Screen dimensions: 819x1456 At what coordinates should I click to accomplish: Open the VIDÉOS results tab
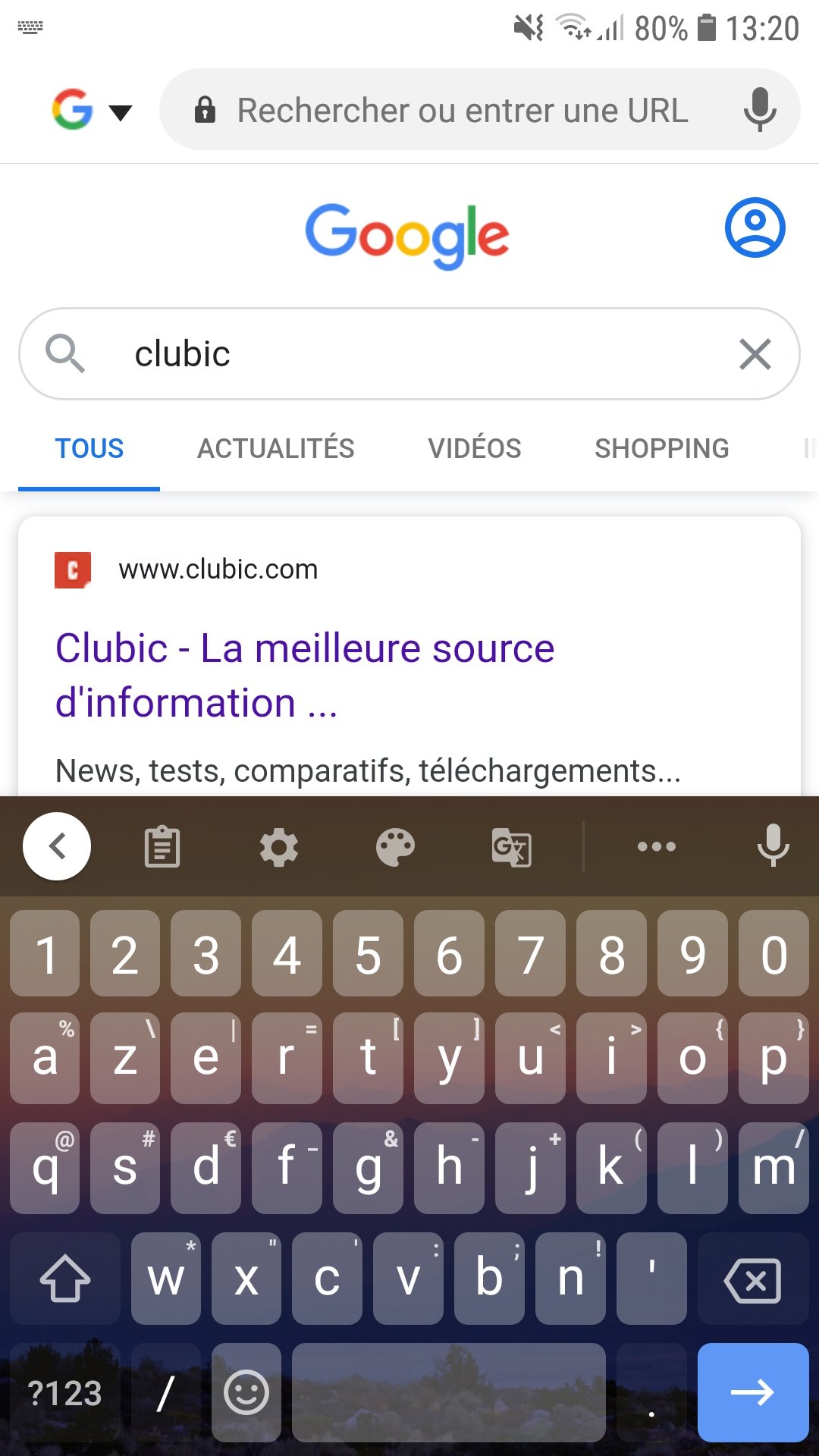click(x=475, y=448)
